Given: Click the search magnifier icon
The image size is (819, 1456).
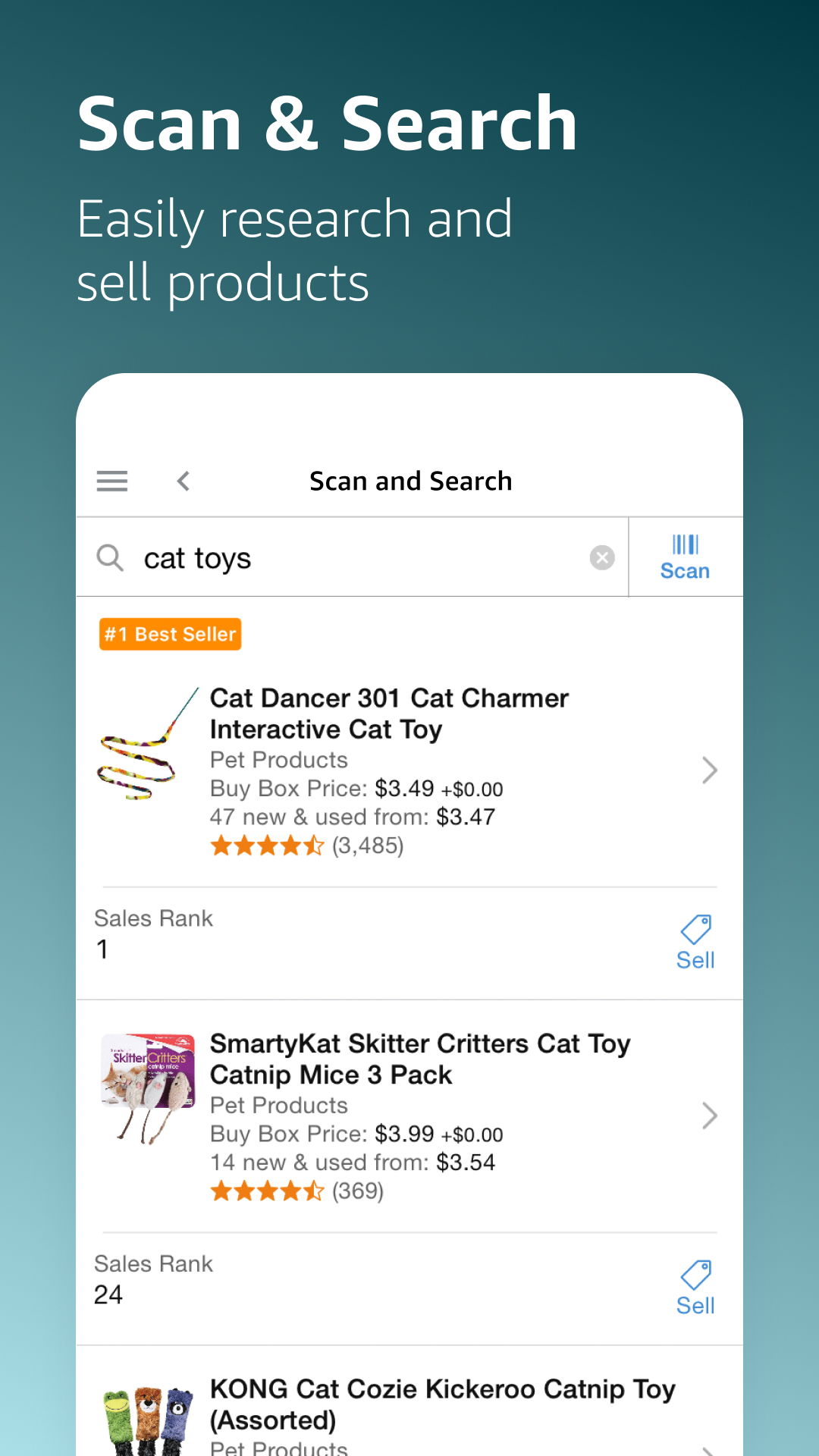Looking at the screenshot, I should pyautogui.click(x=111, y=557).
